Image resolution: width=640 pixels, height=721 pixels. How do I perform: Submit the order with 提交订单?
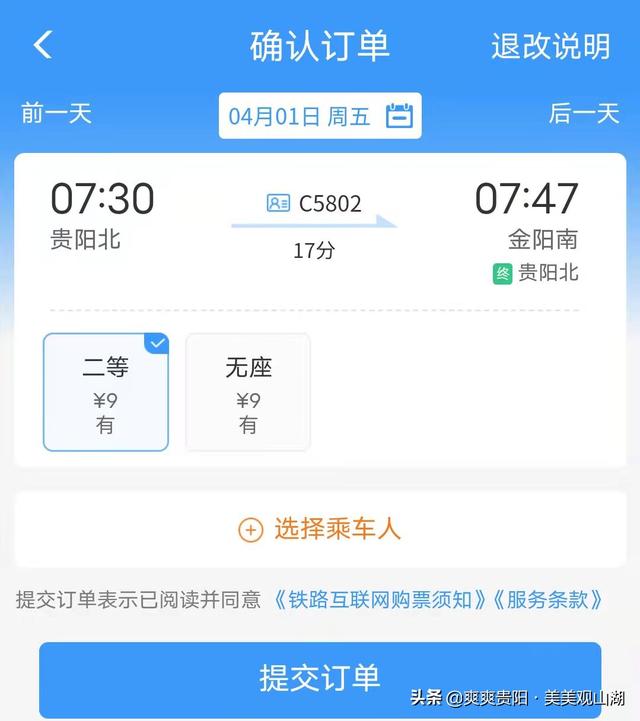(320, 677)
